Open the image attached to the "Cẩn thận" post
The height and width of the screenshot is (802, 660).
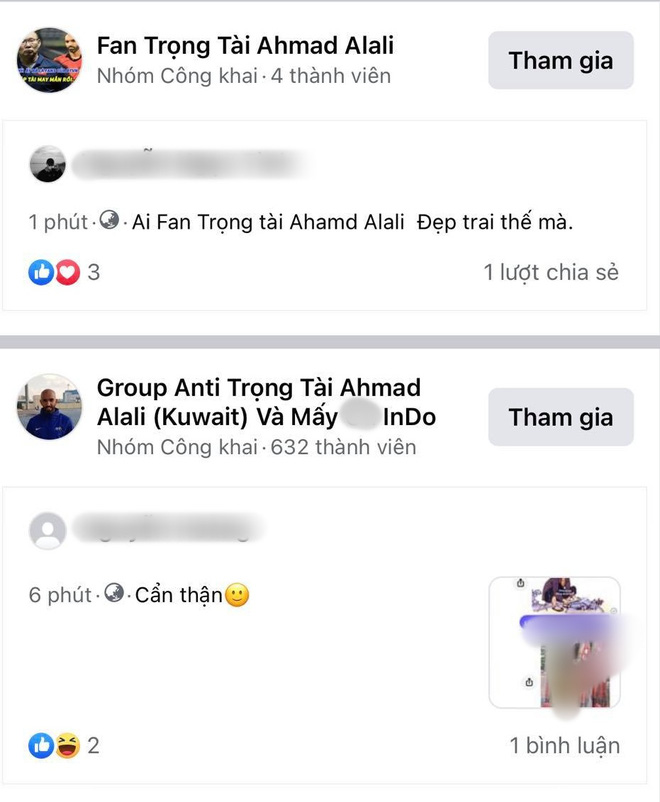(x=554, y=642)
